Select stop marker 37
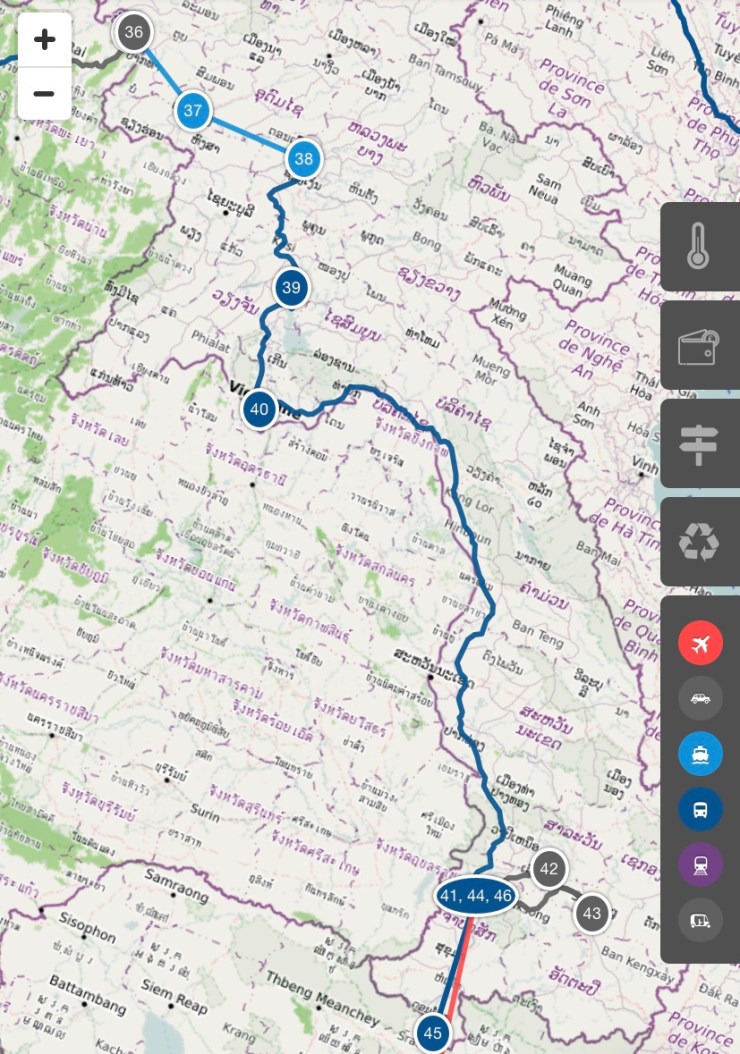This screenshot has height=1054, width=740. pos(193,110)
